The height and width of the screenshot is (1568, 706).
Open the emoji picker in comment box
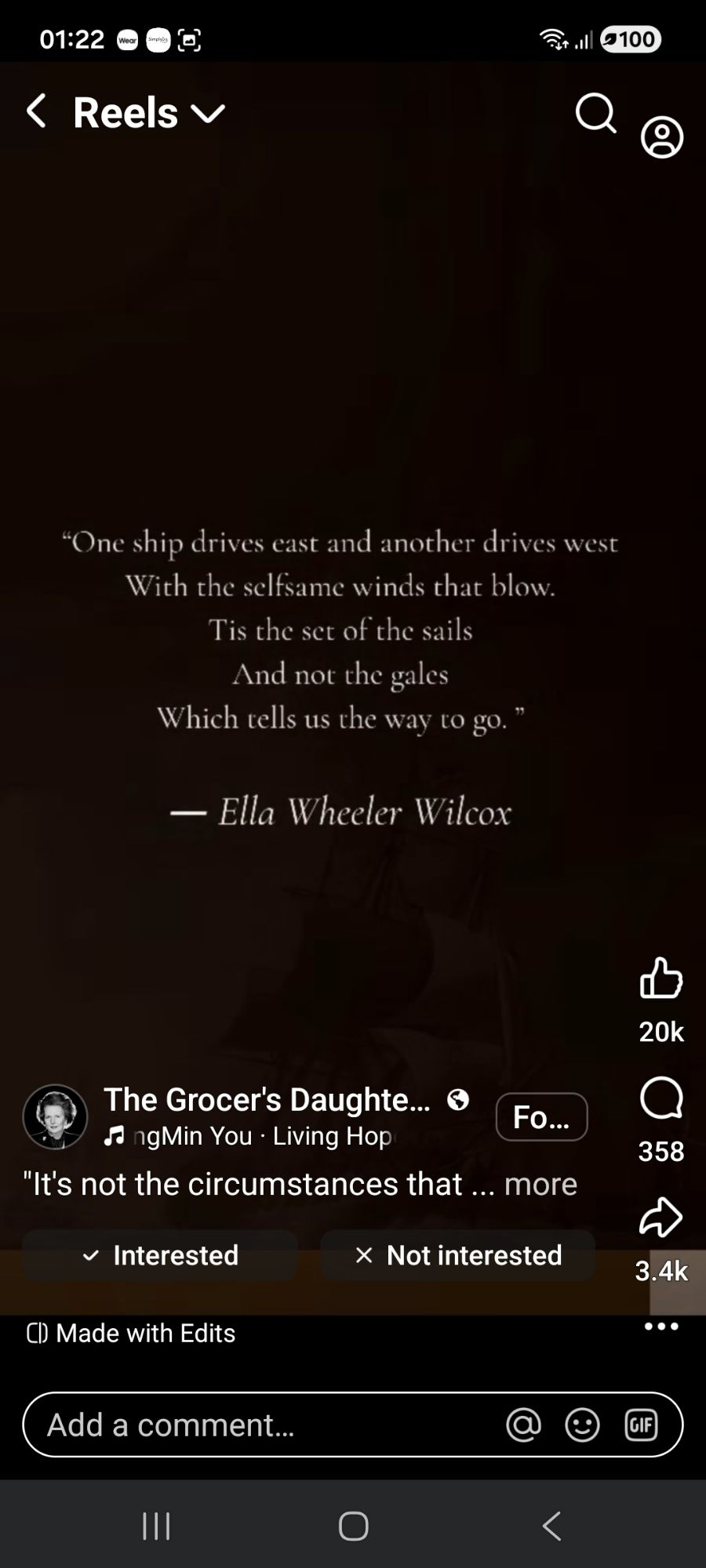pyautogui.click(x=582, y=1425)
